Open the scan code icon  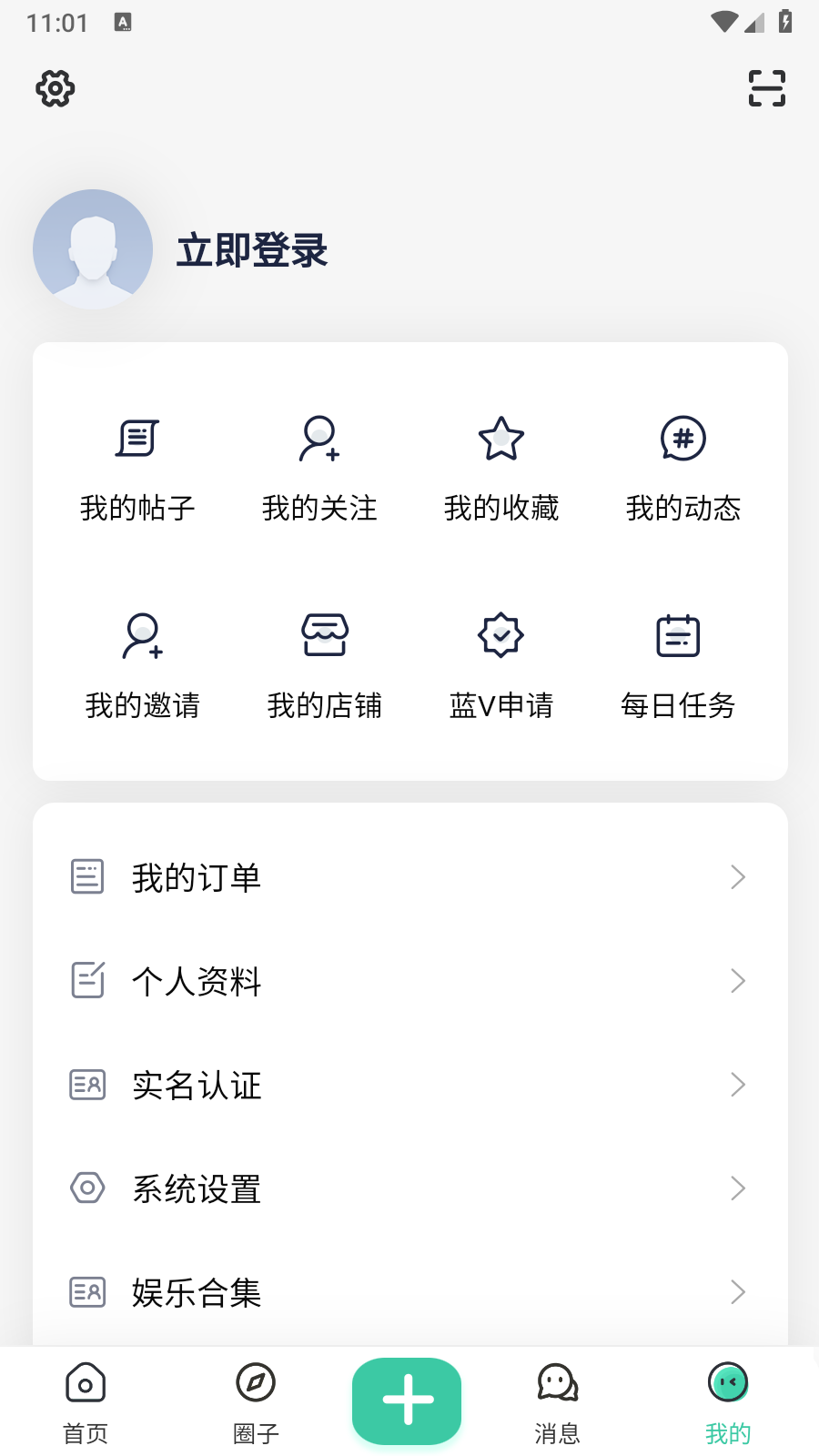pyautogui.click(x=766, y=88)
